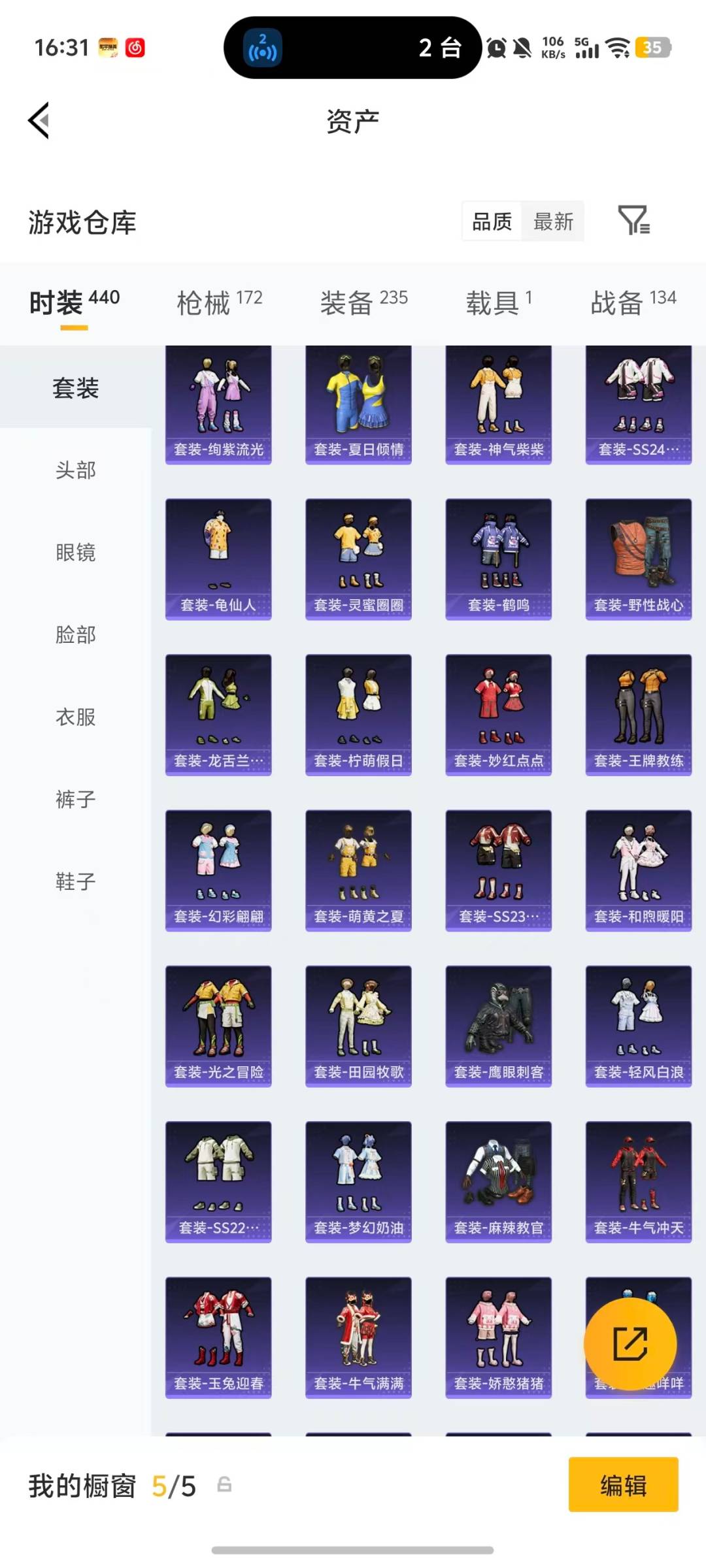Expand the 头部 filter category
This screenshot has height=1568, width=706.
coord(75,470)
